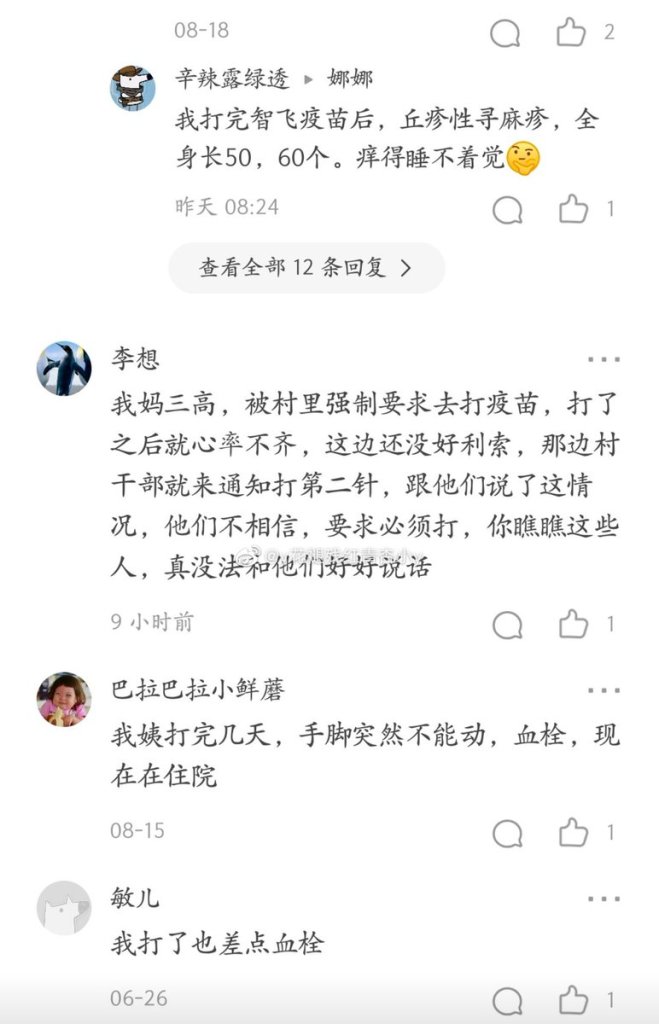Like 李想's comment
This screenshot has height=1024, width=659.
pyautogui.click(x=573, y=625)
